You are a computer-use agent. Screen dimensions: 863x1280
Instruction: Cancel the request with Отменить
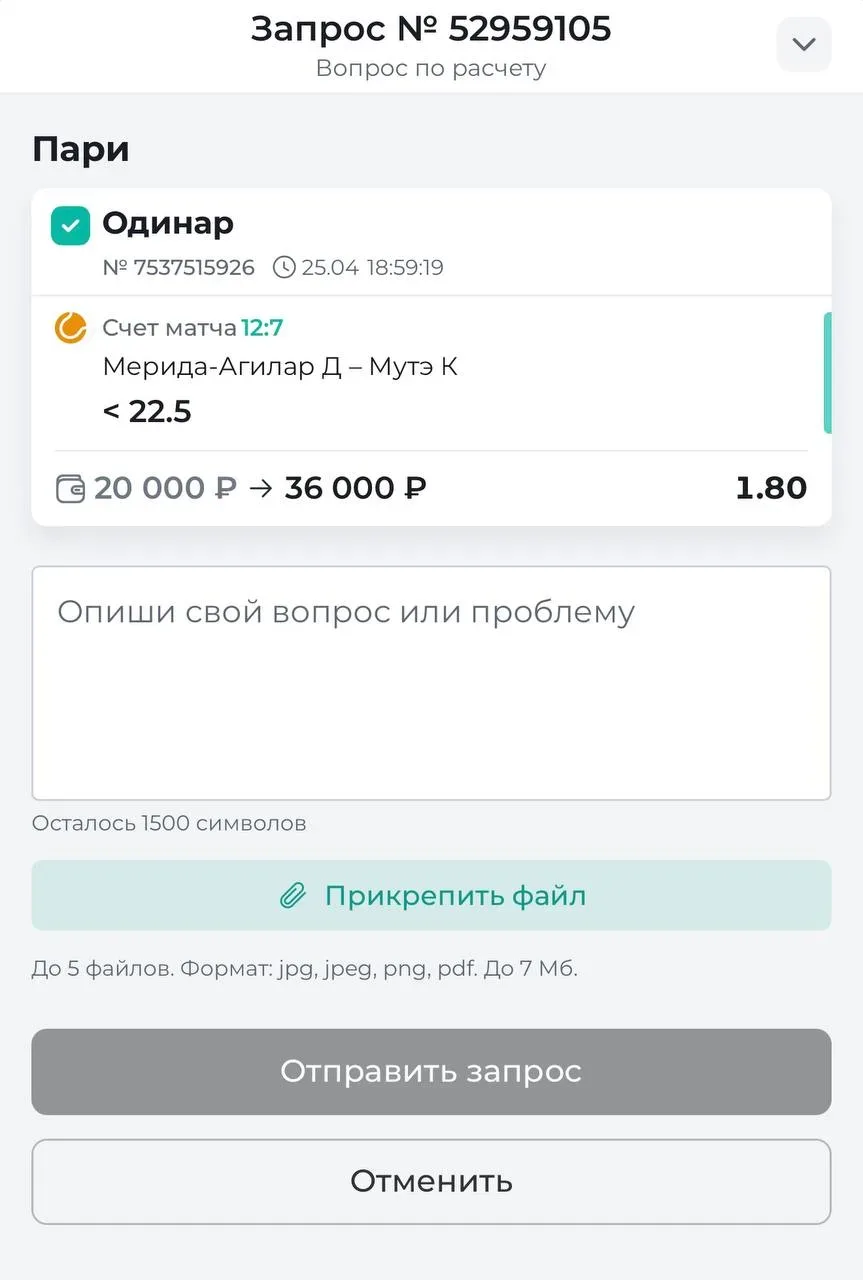click(431, 1181)
